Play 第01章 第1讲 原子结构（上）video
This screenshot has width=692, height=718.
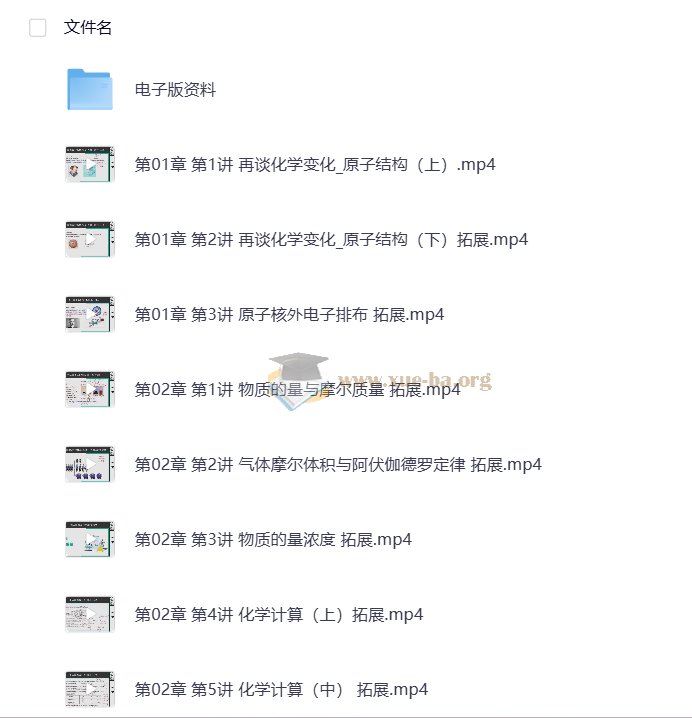[315, 165]
